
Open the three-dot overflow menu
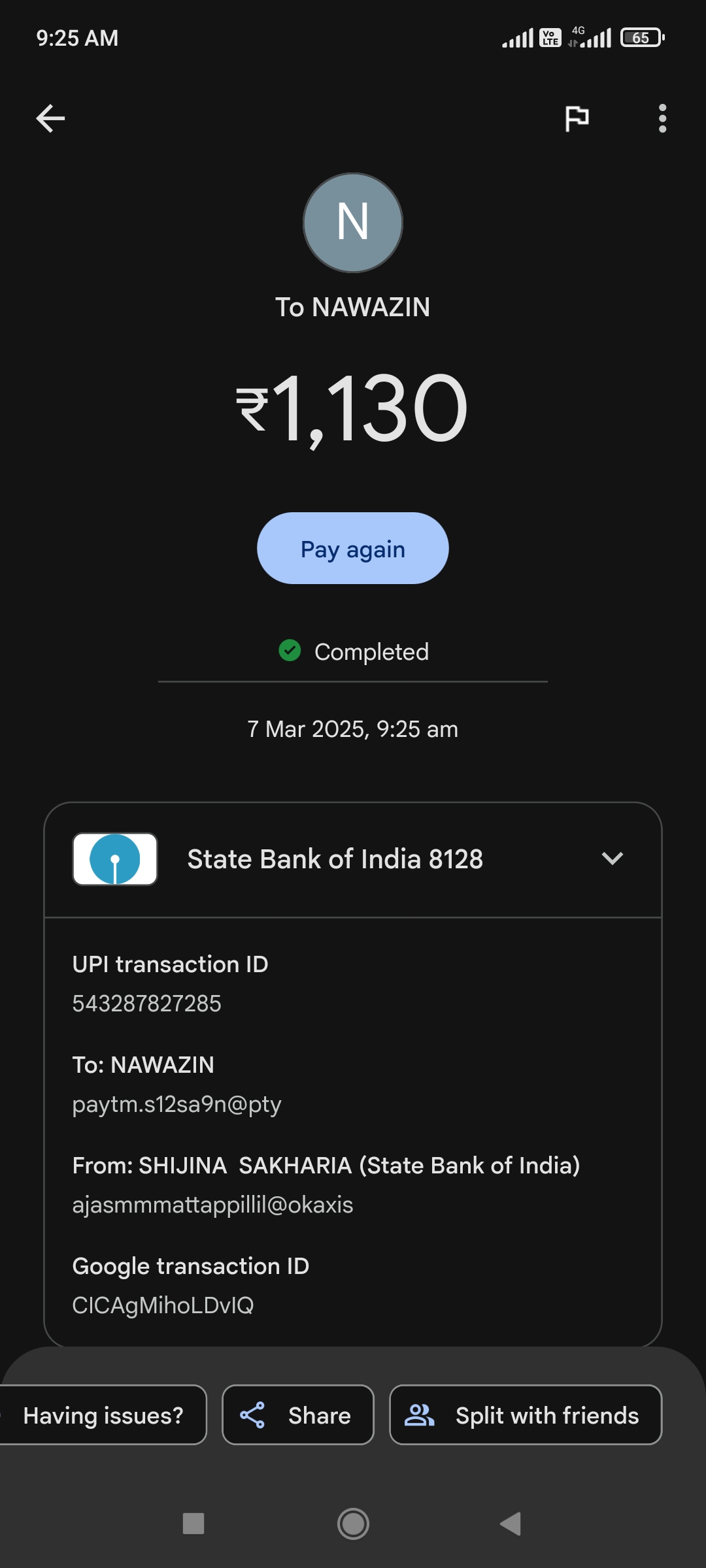[662, 118]
